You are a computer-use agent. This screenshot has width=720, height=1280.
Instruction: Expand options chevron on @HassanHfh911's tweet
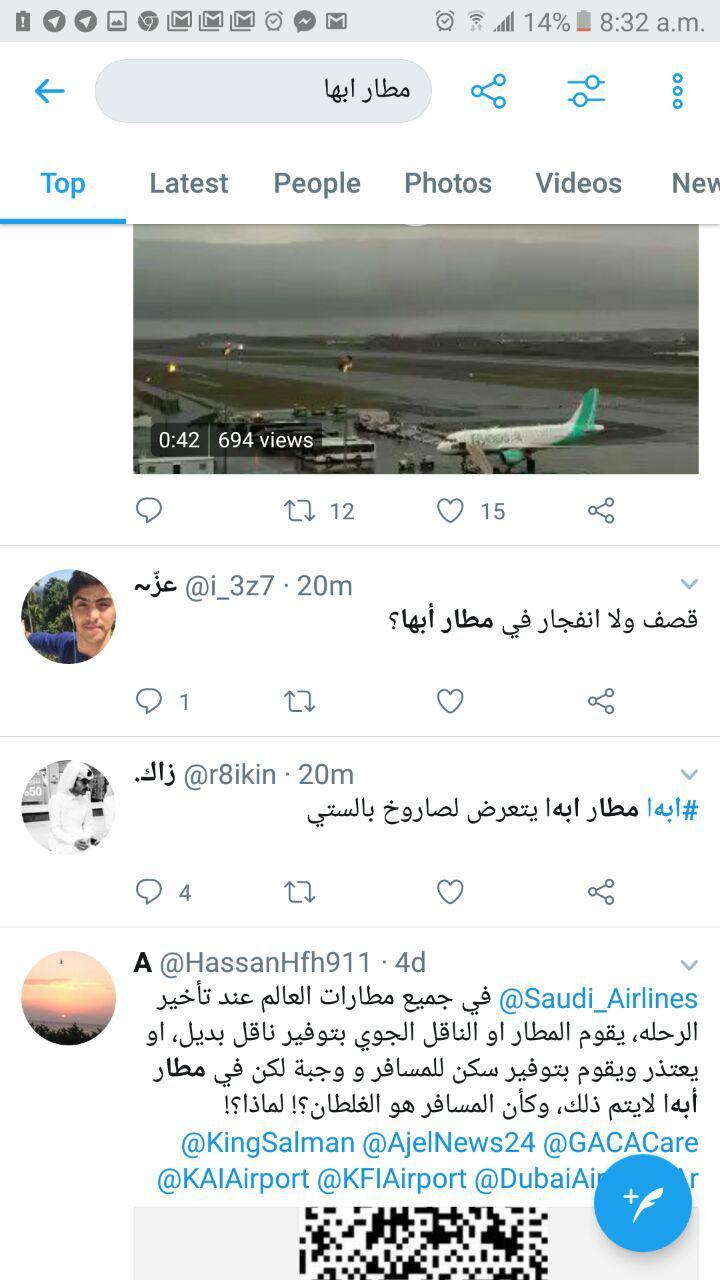(x=689, y=966)
